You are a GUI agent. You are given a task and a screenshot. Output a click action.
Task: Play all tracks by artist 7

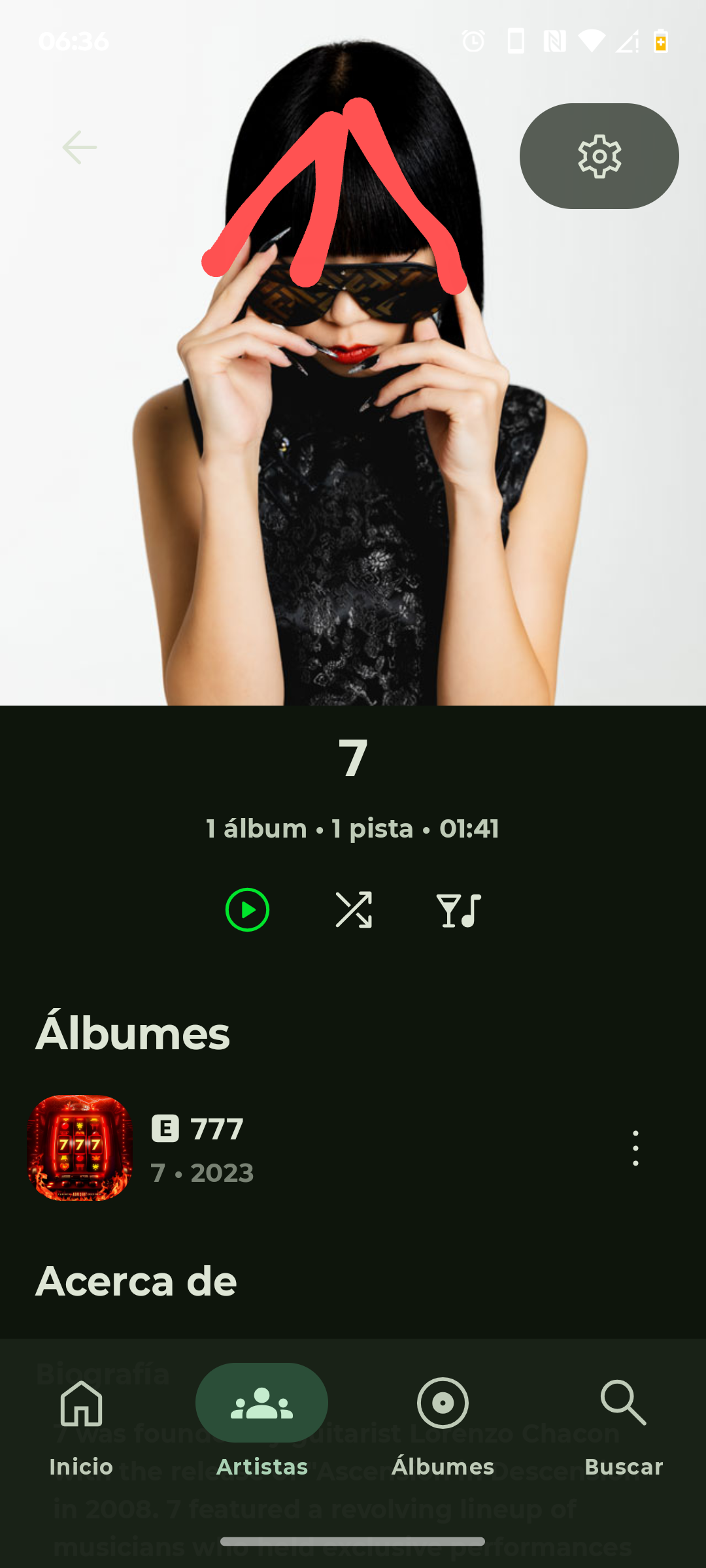[x=247, y=909]
